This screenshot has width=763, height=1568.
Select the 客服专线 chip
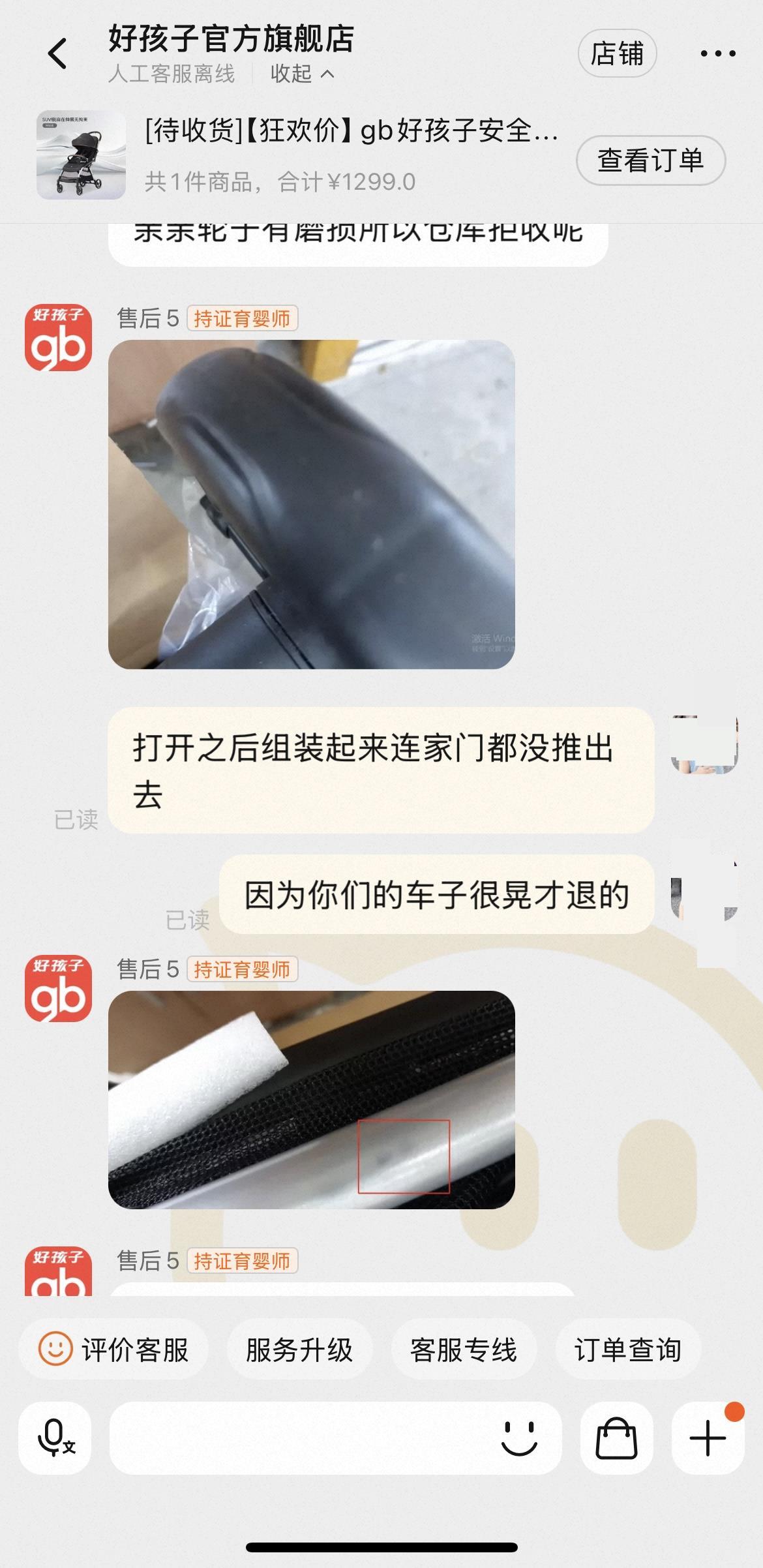(463, 1349)
